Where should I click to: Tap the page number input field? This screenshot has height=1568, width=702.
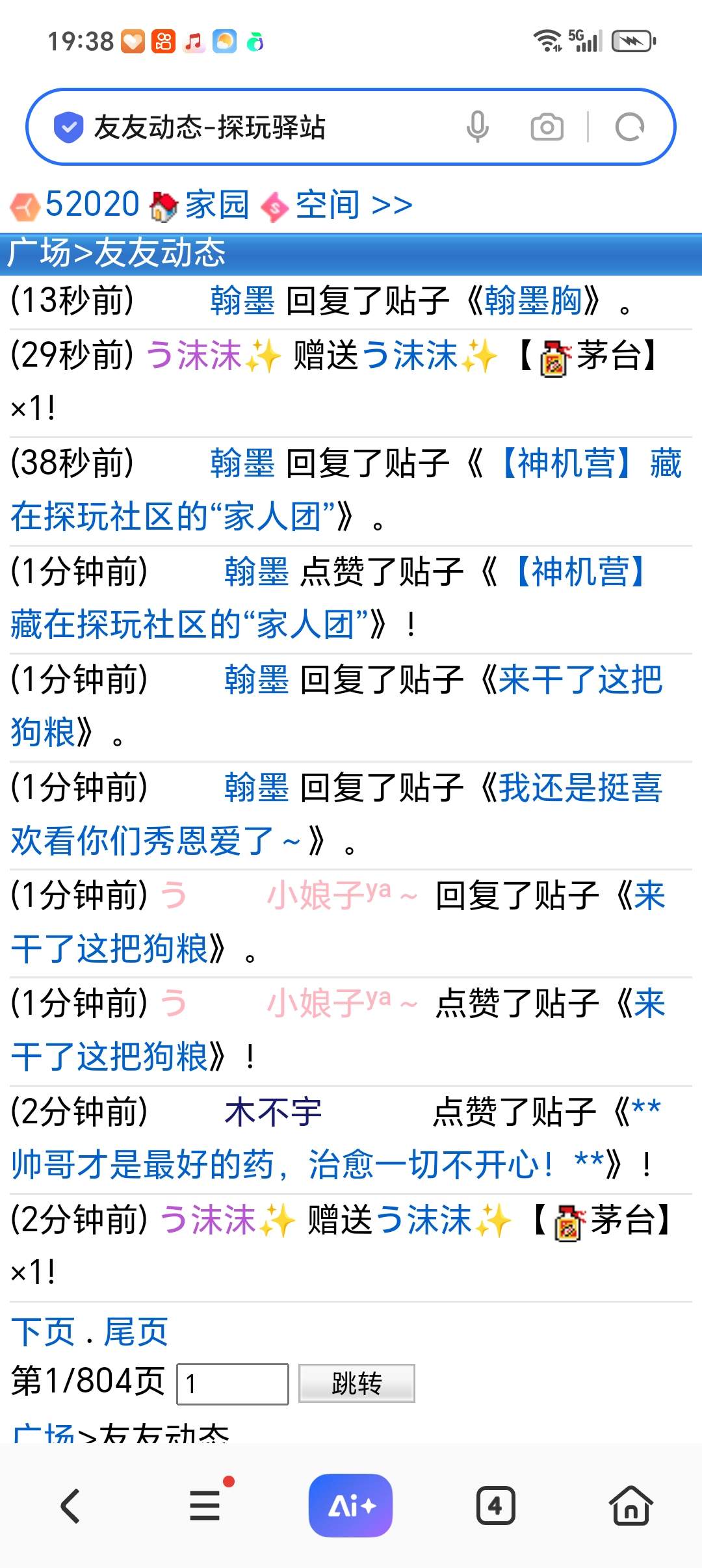pos(232,1384)
